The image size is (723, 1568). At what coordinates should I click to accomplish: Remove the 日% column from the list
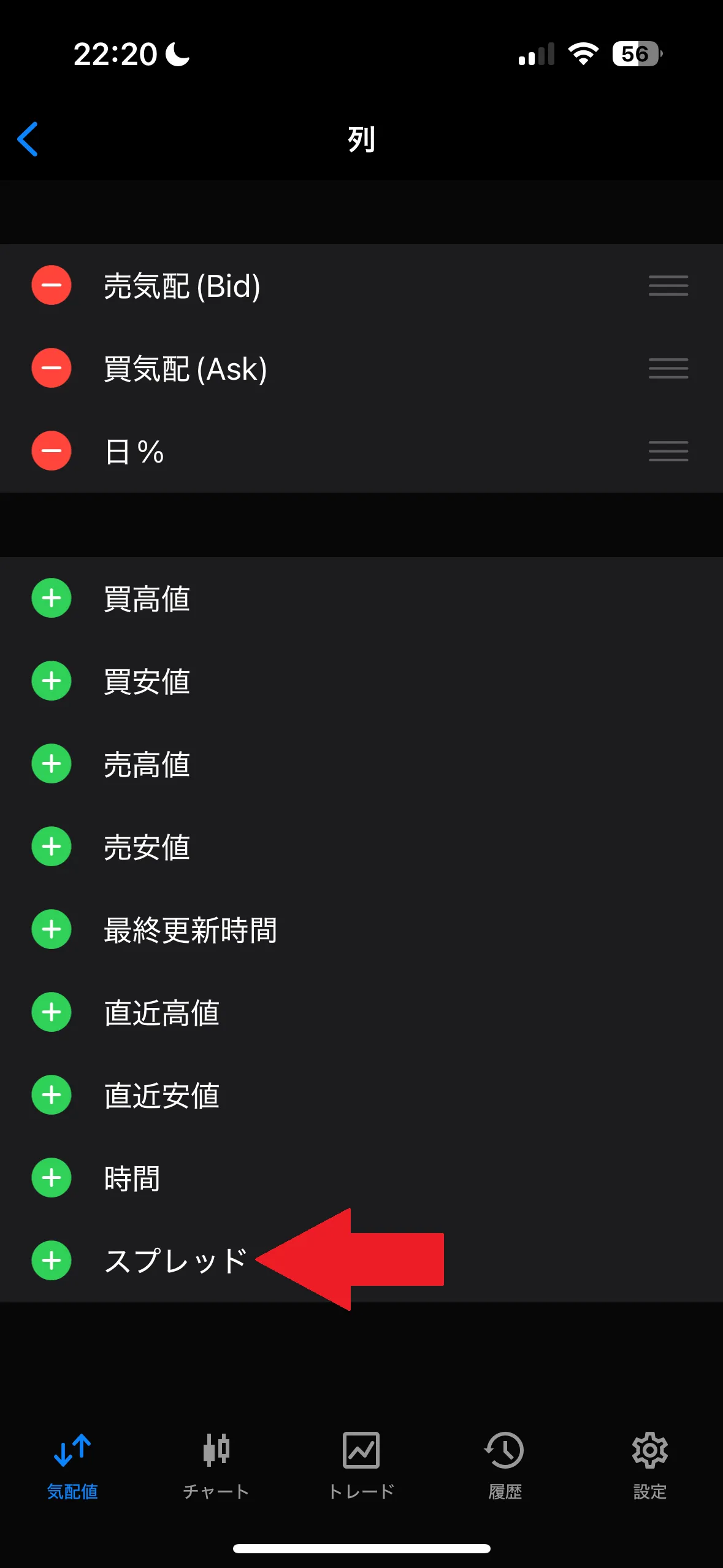tap(51, 452)
